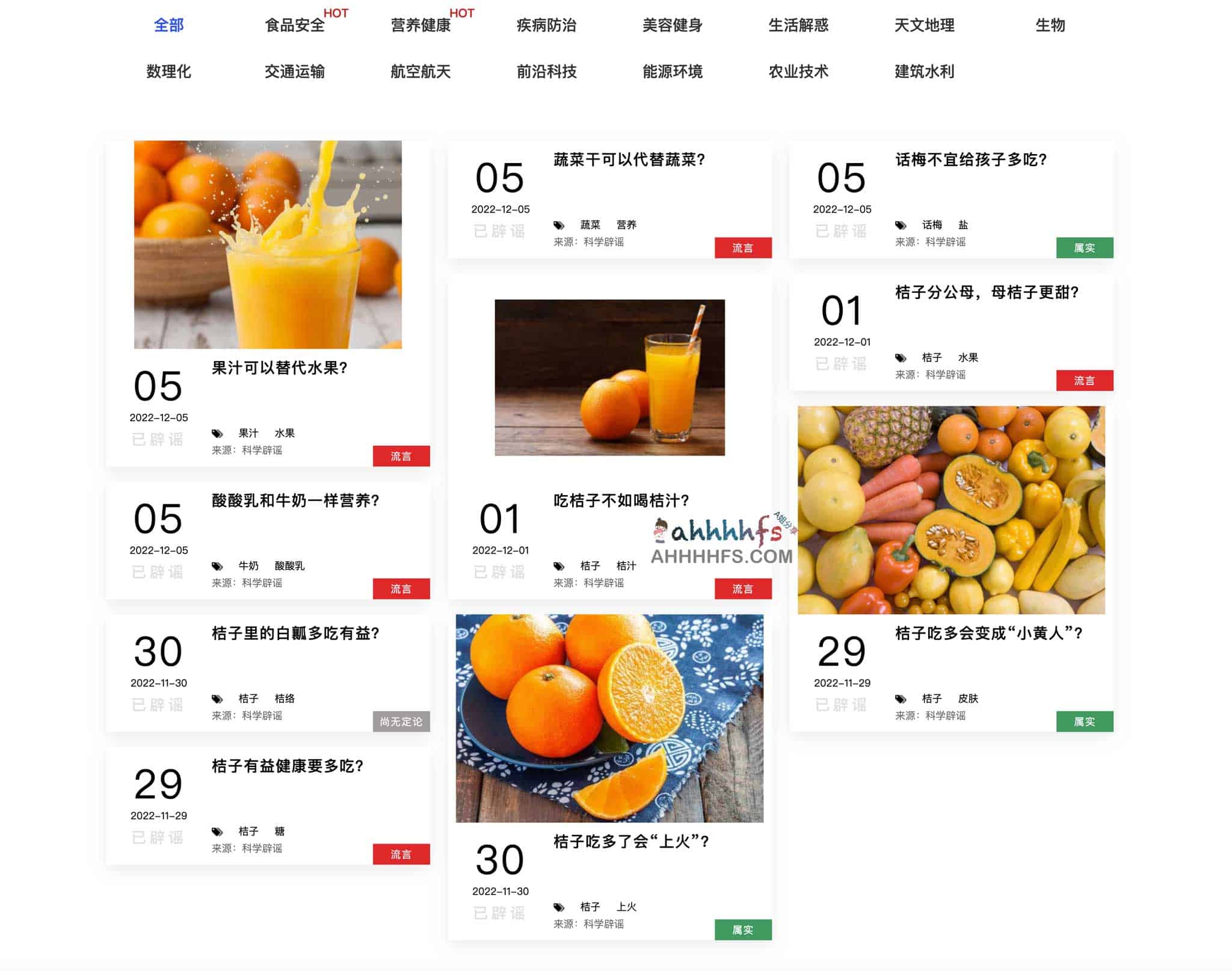This screenshot has height=971, width=1232.
Task: Select the 美容健身 category
Action: click(x=672, y=25)
